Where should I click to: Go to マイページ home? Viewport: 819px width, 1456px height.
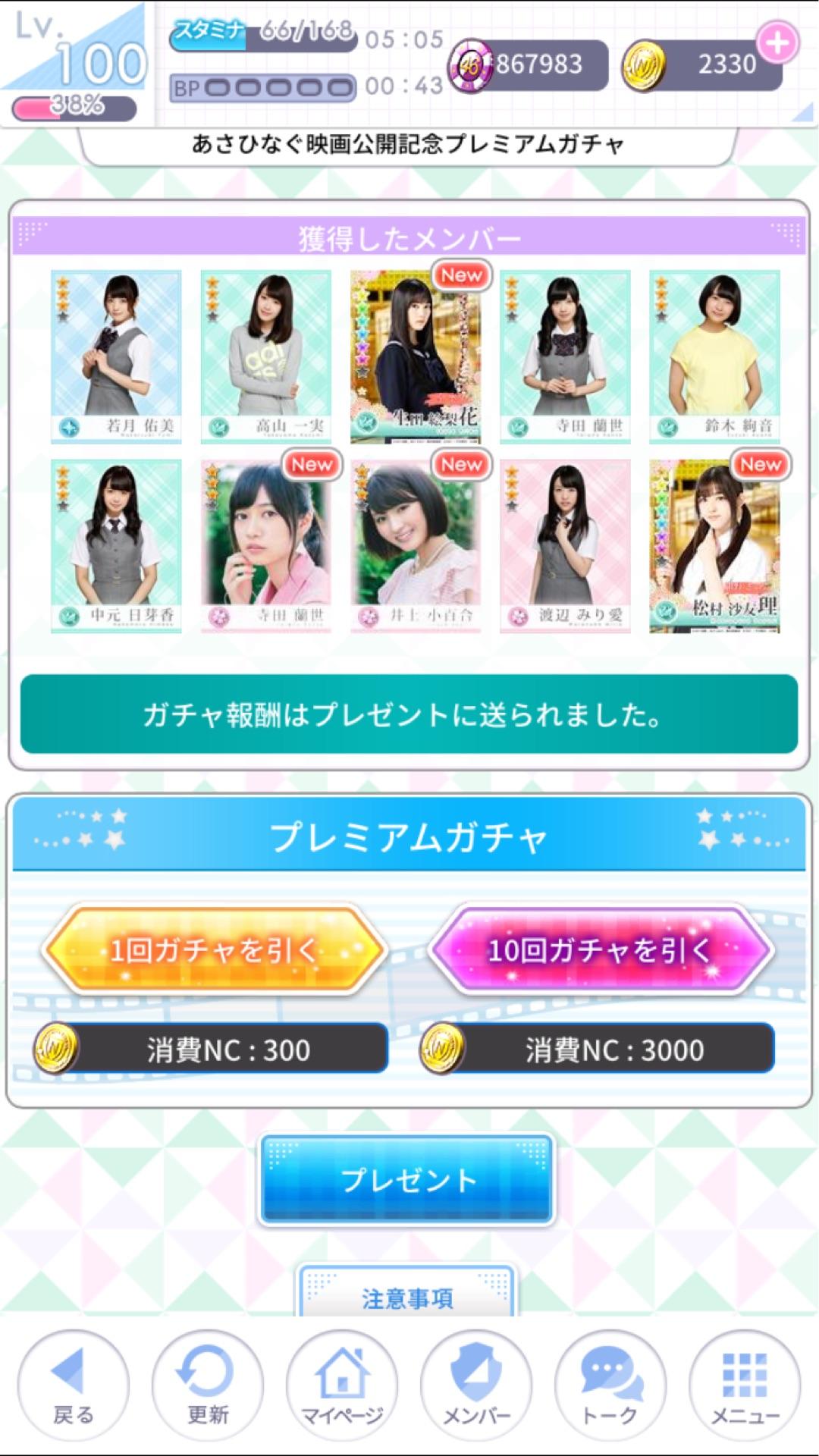(342, 1385)
